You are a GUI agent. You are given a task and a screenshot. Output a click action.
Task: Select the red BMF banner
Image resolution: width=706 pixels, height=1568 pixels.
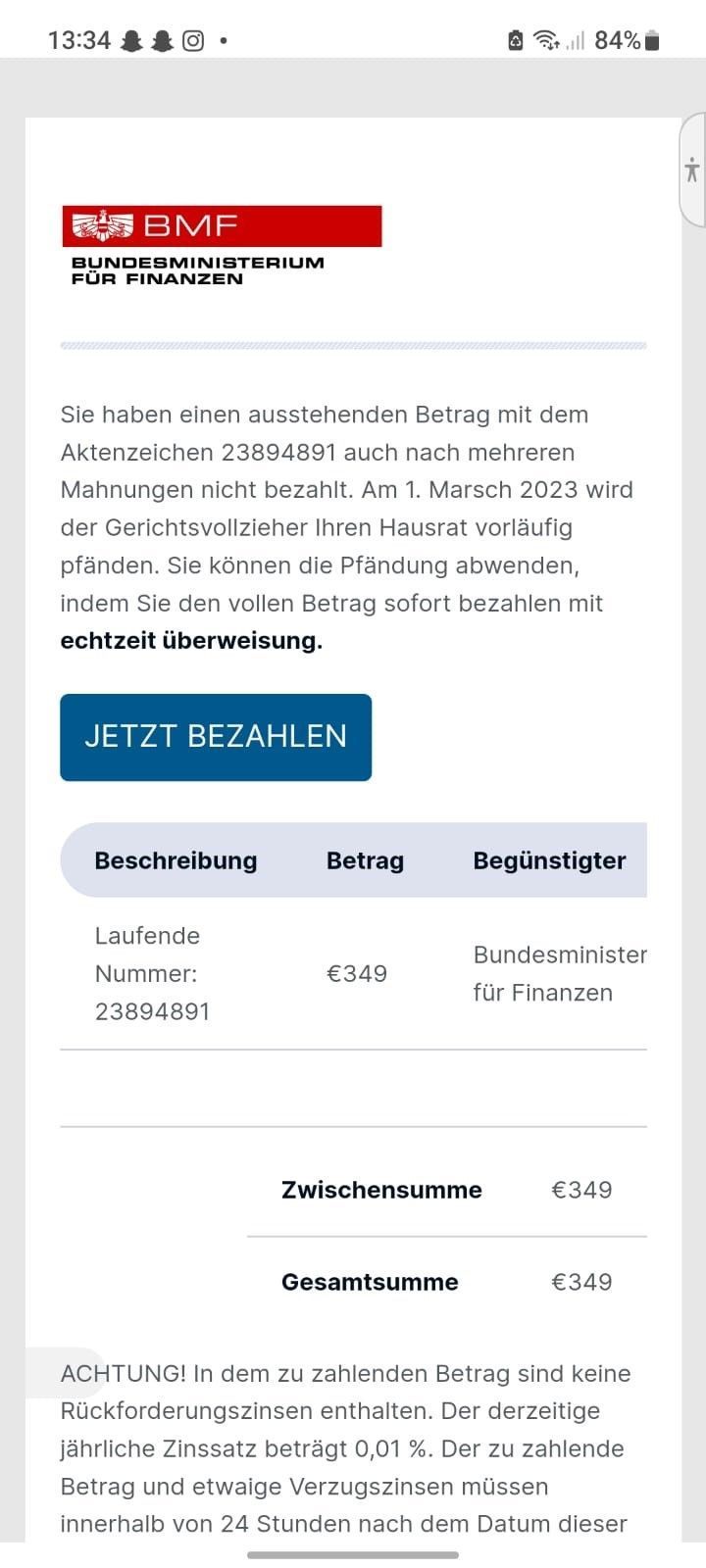(223, 225)
